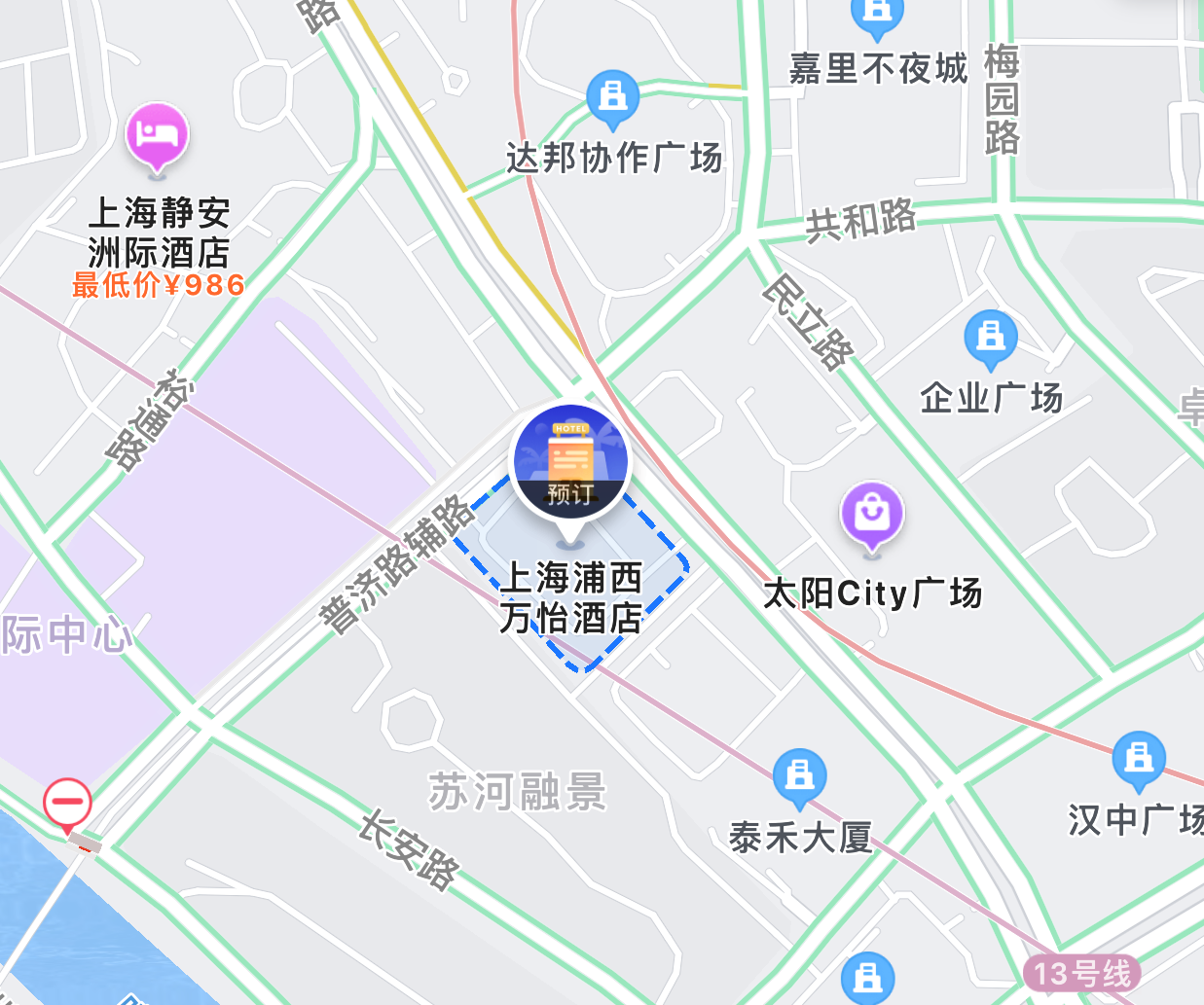This screenshot has width=1204, height=1005.
Task: Tap the red no-entry road restriction marker
Action: coord(67,804)
